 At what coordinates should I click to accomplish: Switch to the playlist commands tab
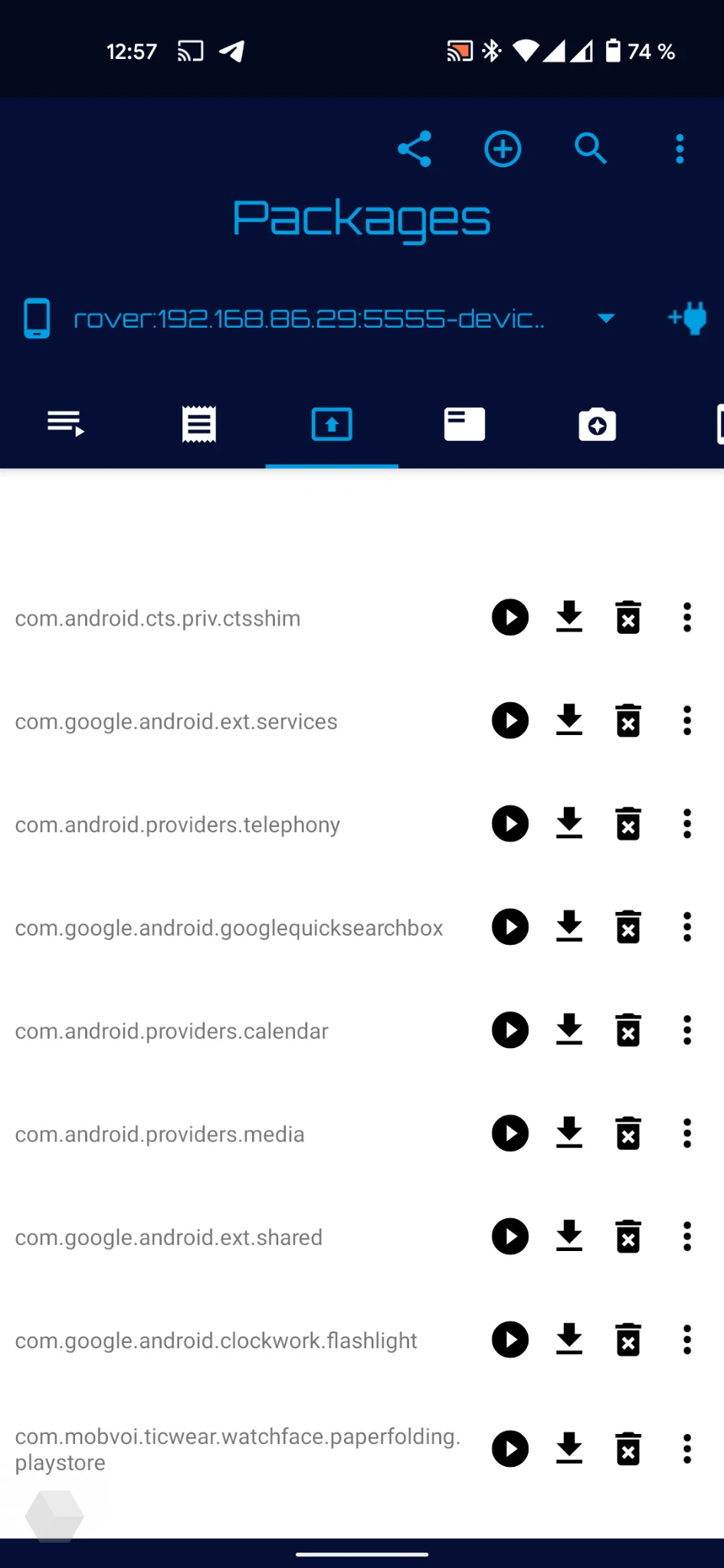(66, 424)
